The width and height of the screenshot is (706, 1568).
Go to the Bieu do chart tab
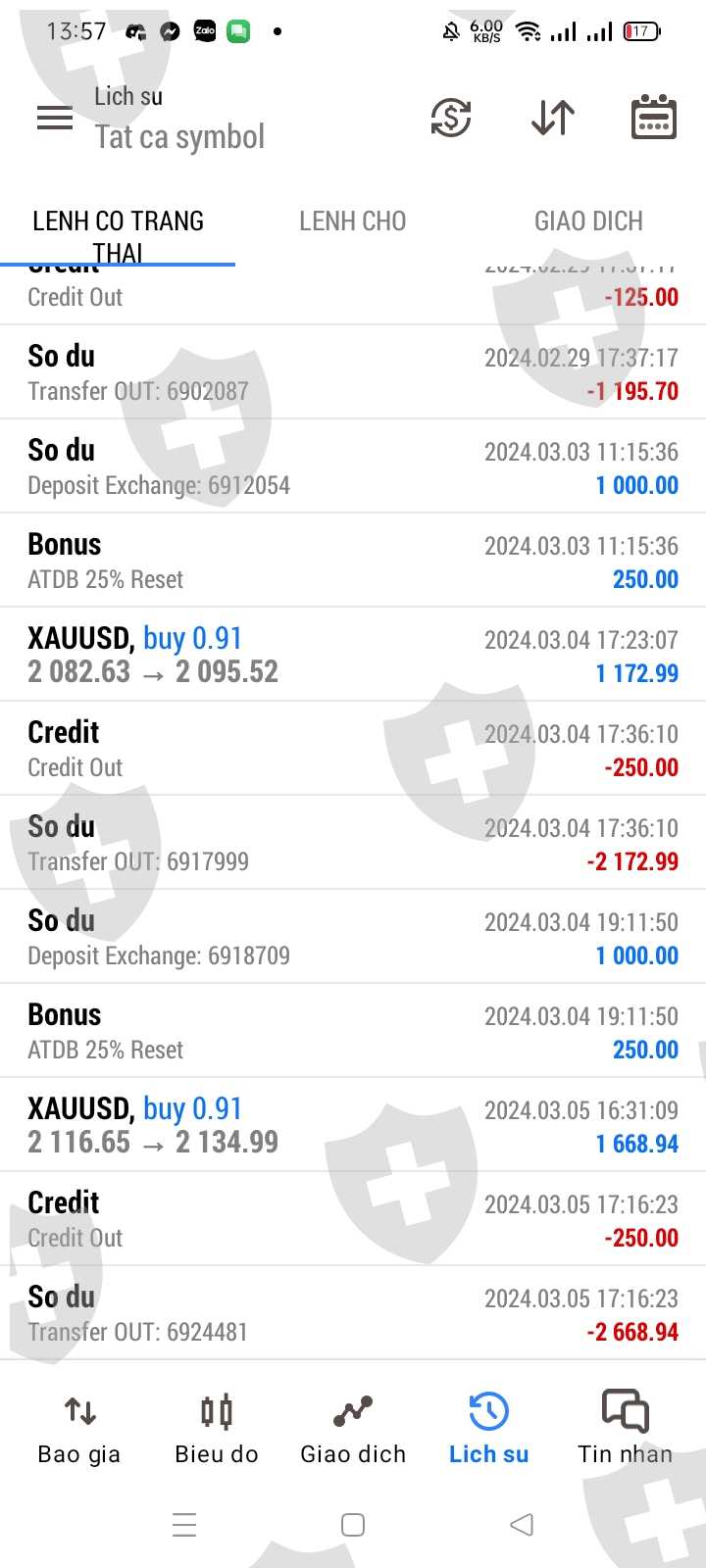(x=217, y=1429)
